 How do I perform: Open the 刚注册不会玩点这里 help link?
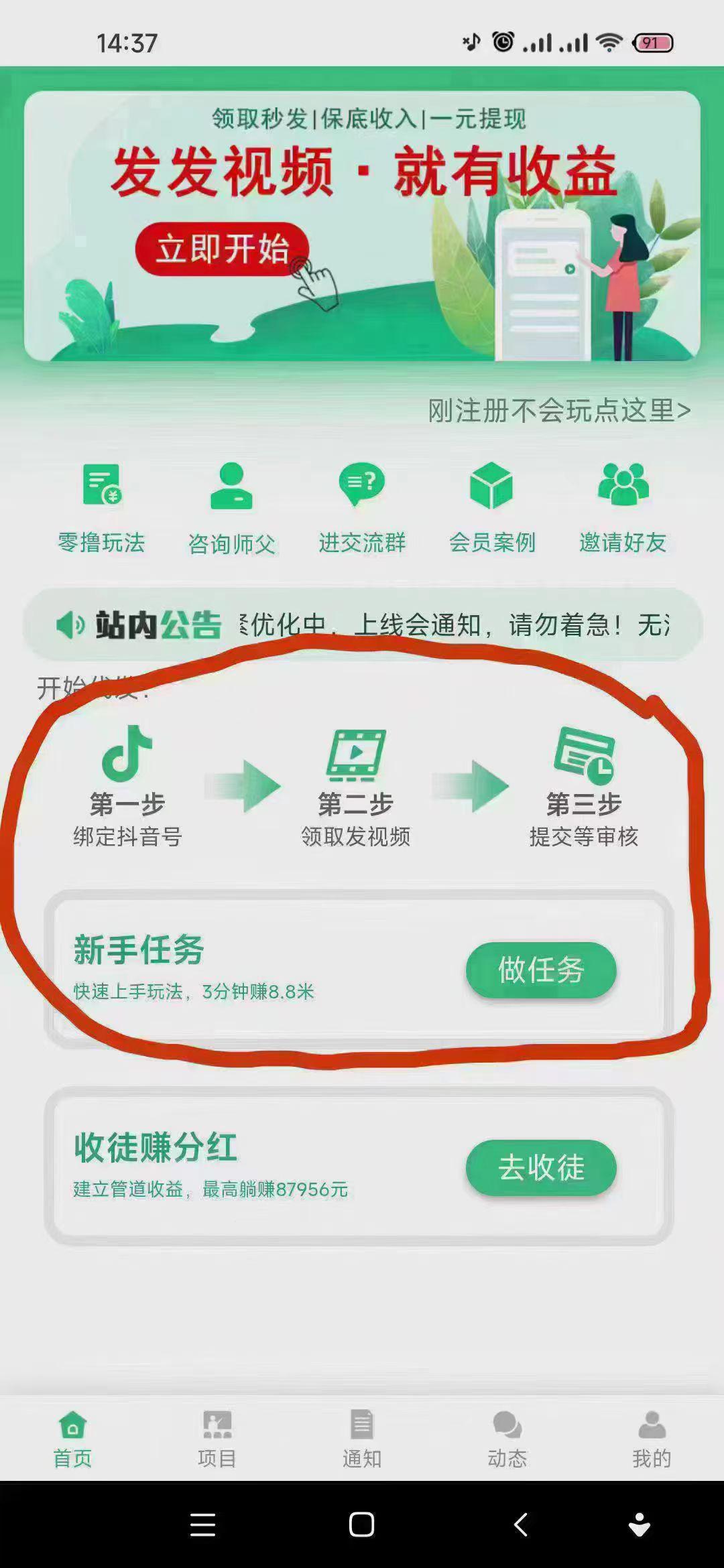[559, 410]
